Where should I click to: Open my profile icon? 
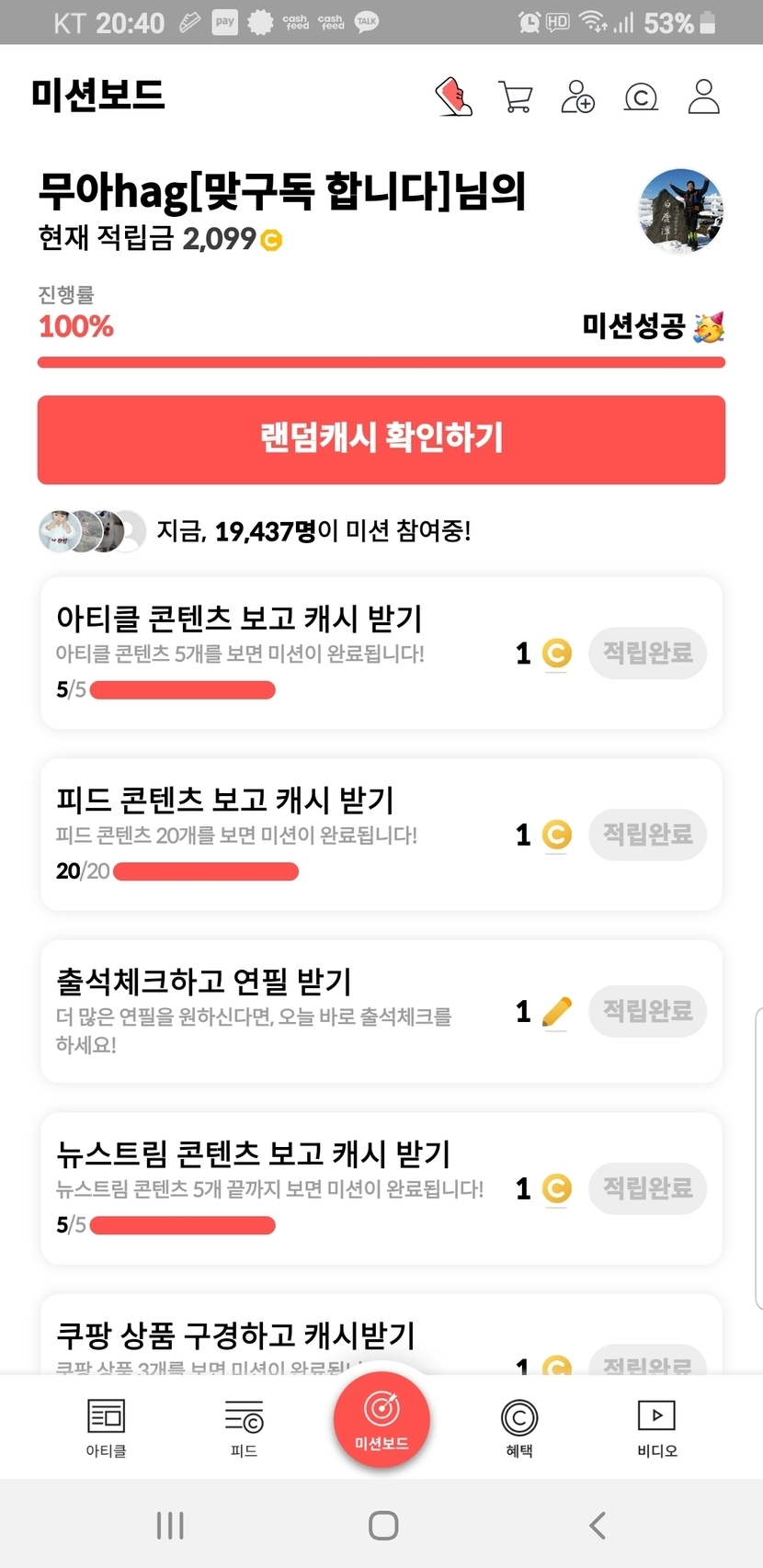(x=704, y=97)
